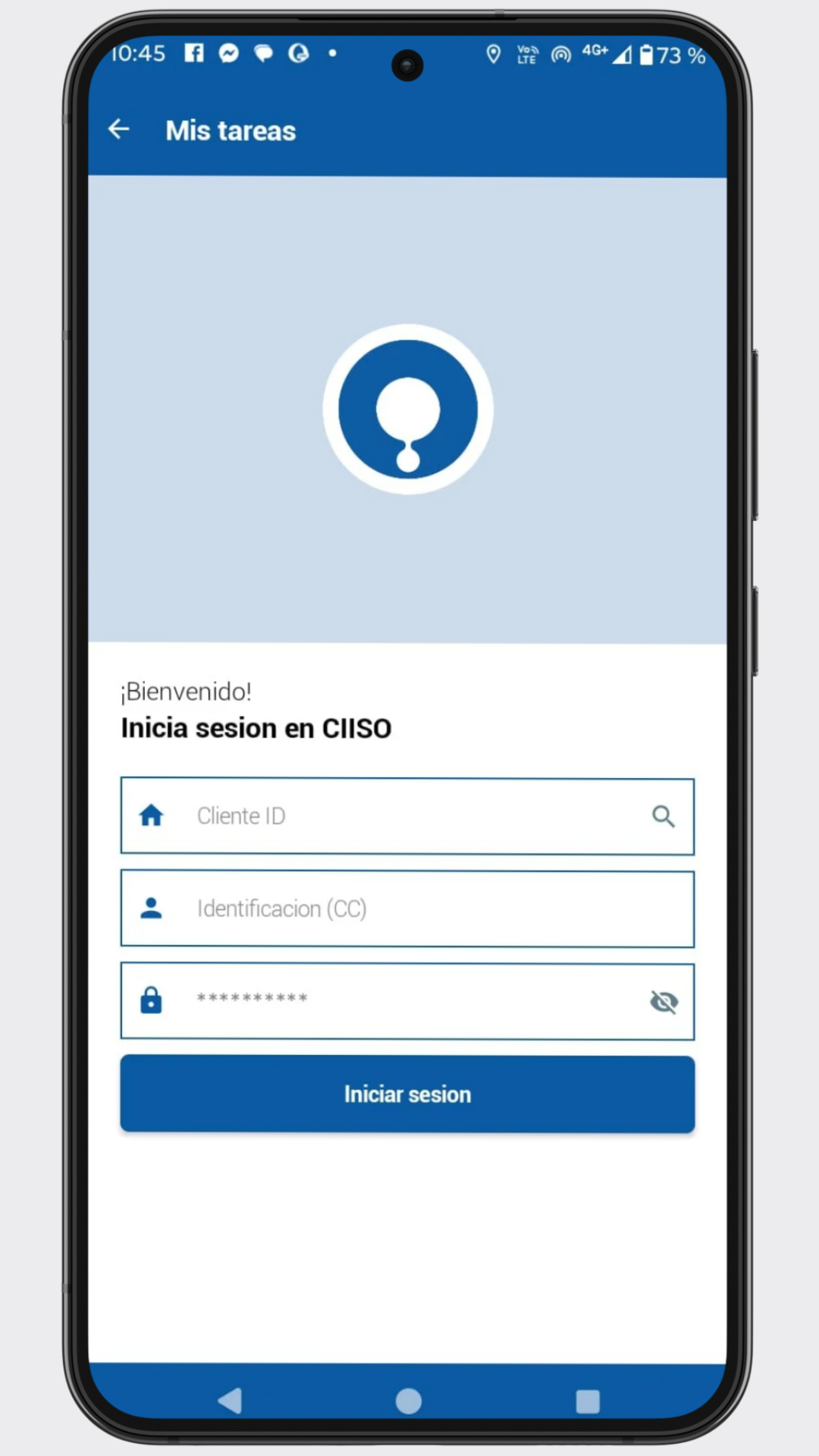Tap the password field with asterisks
The height and width of the screenshot is (1456, 819).
(394, 1001)
